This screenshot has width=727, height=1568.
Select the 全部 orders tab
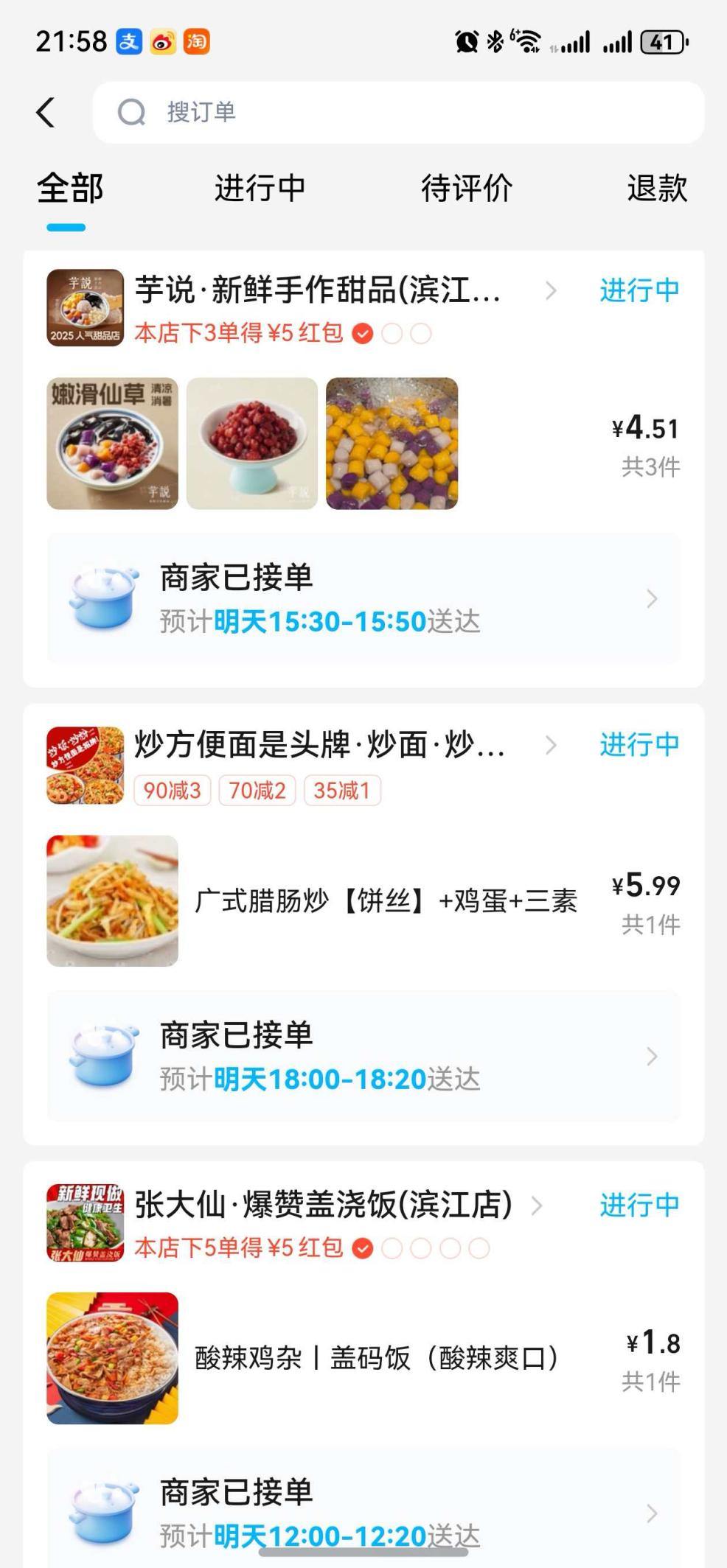70,189
